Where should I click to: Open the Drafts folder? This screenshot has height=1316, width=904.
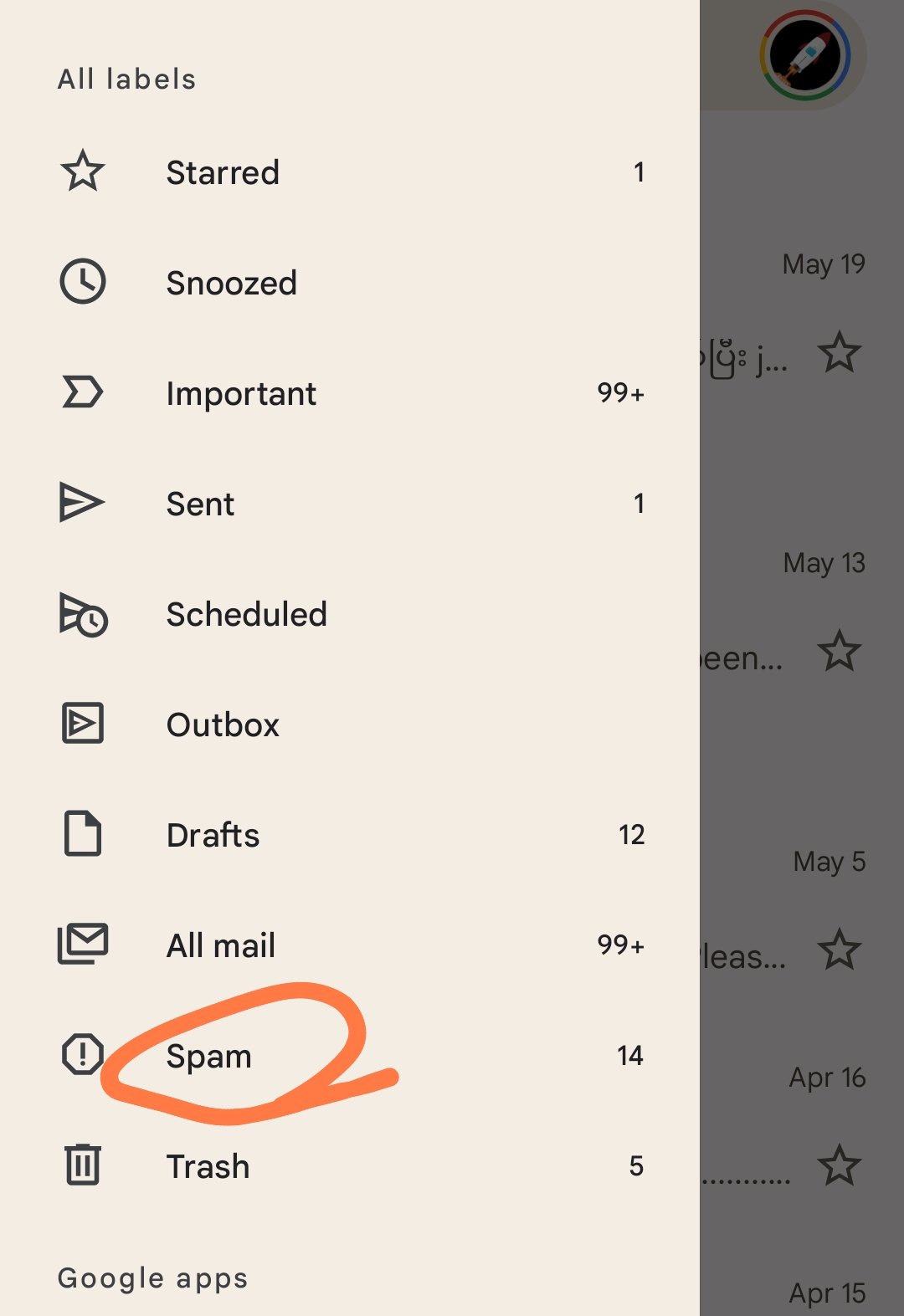tap(213, 834)
